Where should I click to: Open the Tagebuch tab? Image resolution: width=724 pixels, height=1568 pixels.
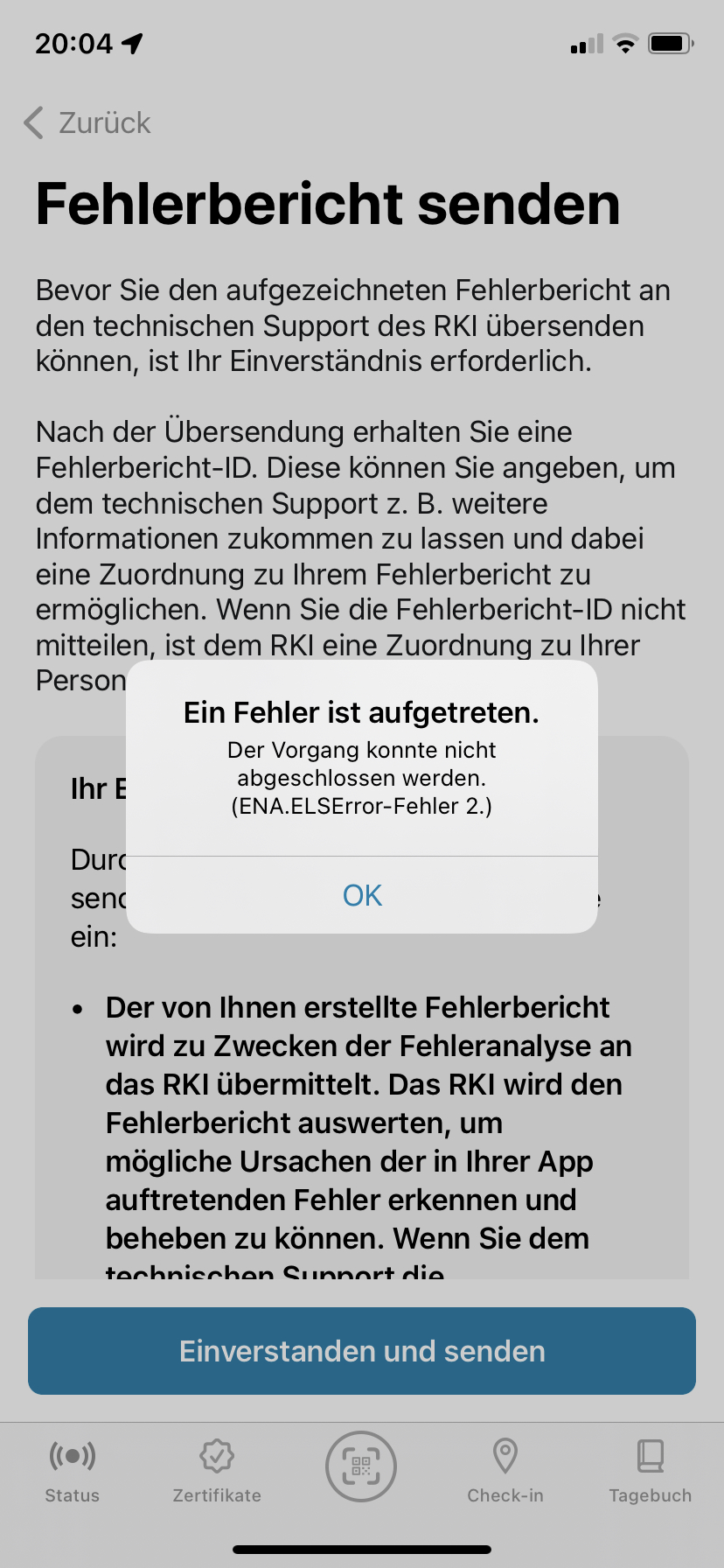[651, 1470]
